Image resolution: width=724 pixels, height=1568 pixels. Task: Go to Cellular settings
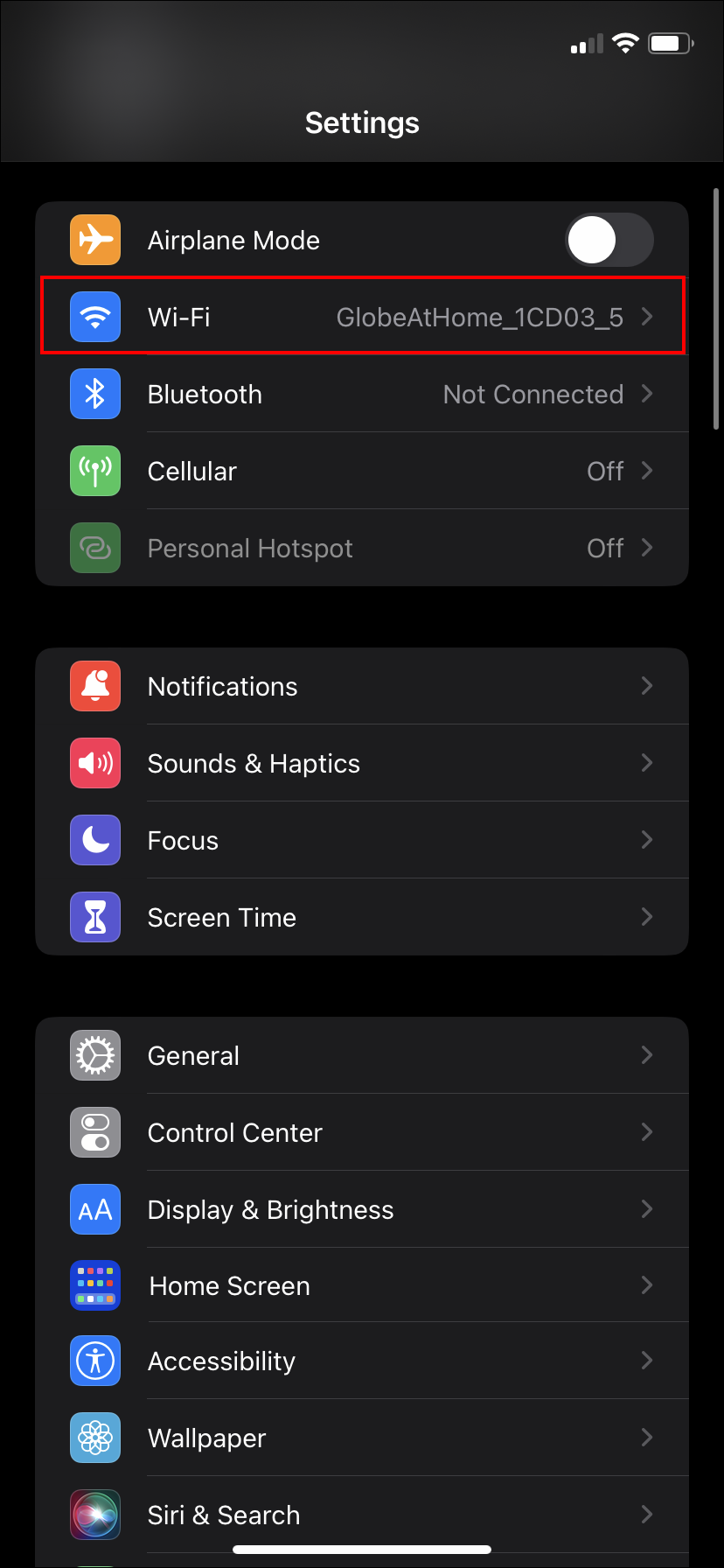[x=362, y=472]
